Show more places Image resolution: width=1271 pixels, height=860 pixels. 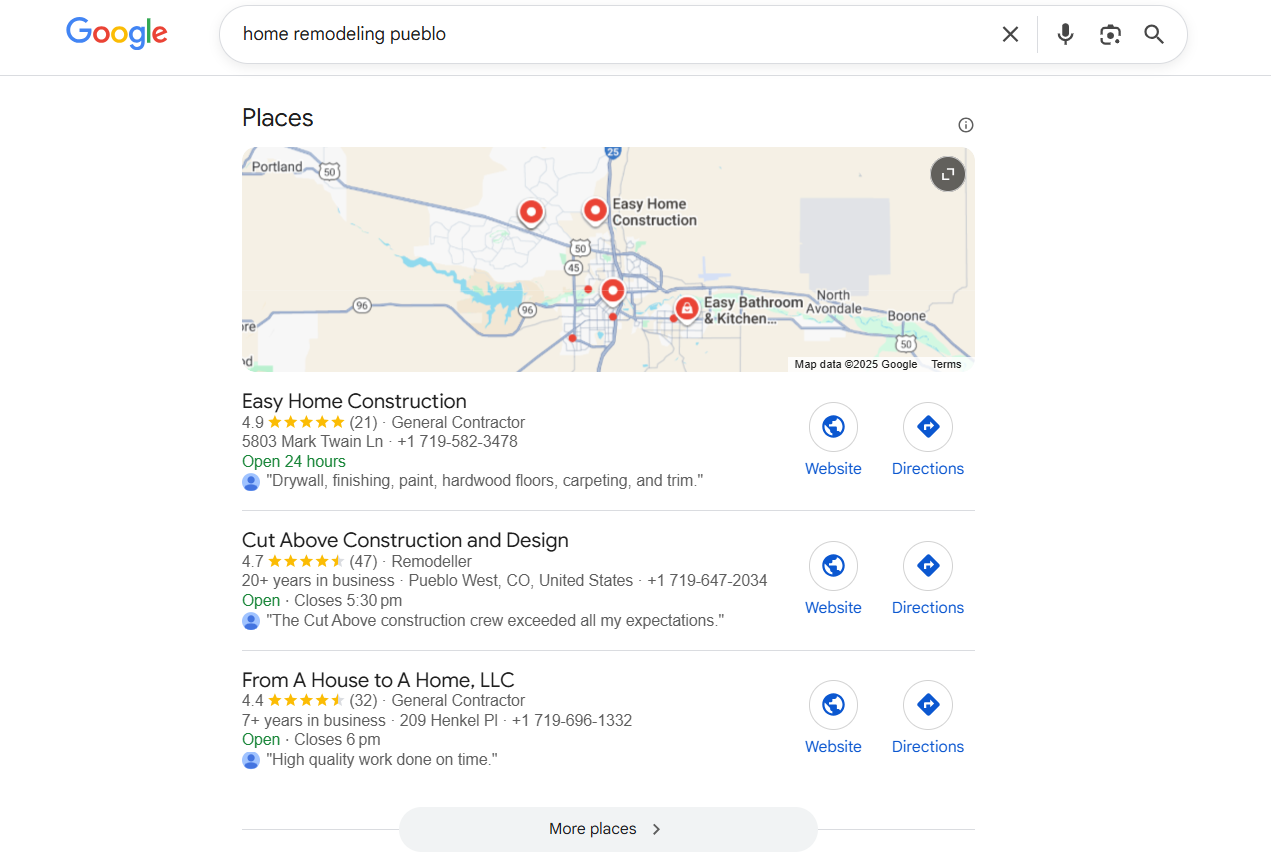coord(607,829)
